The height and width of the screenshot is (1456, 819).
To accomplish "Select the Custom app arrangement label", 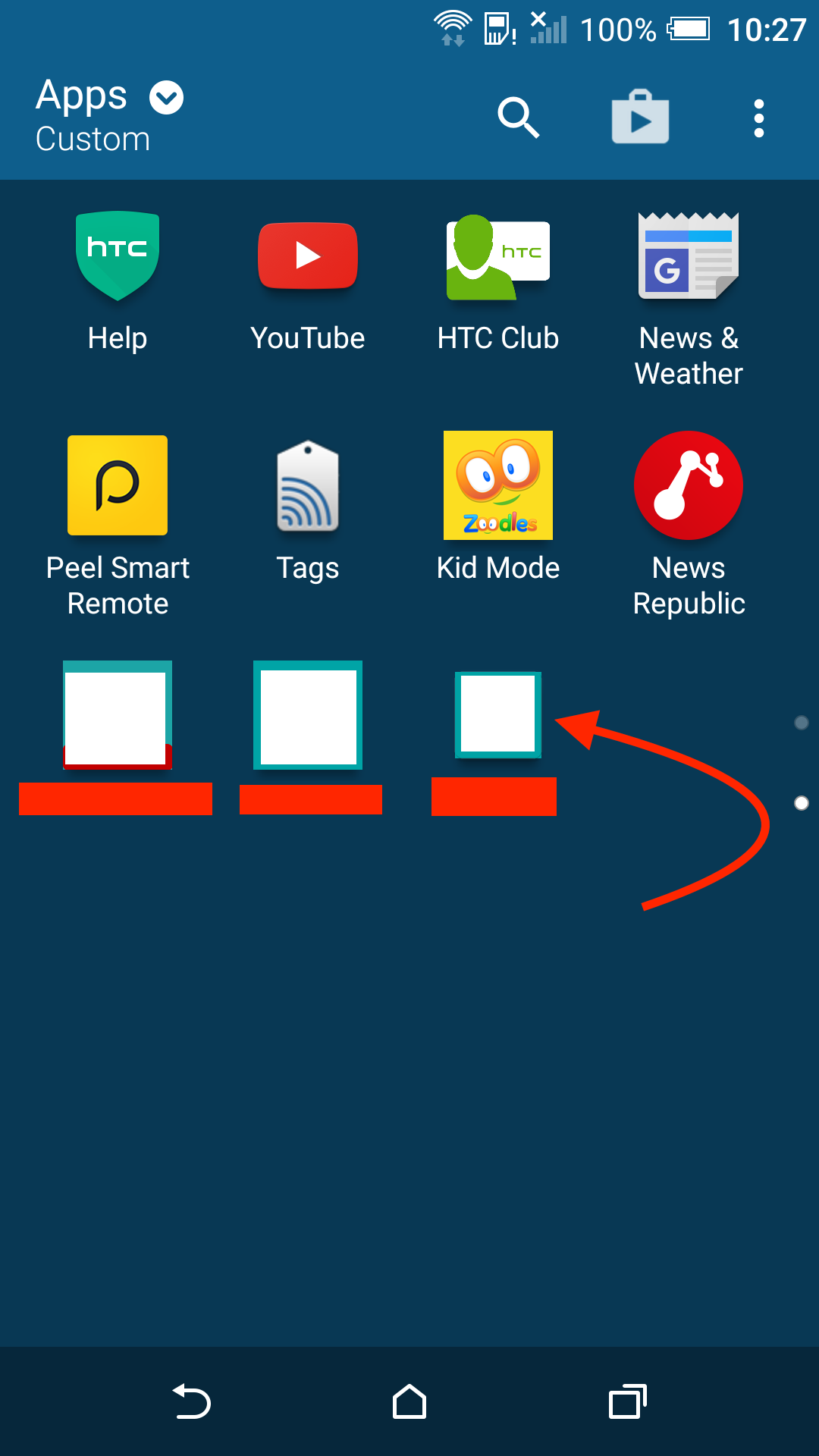I will coord(93,139).
